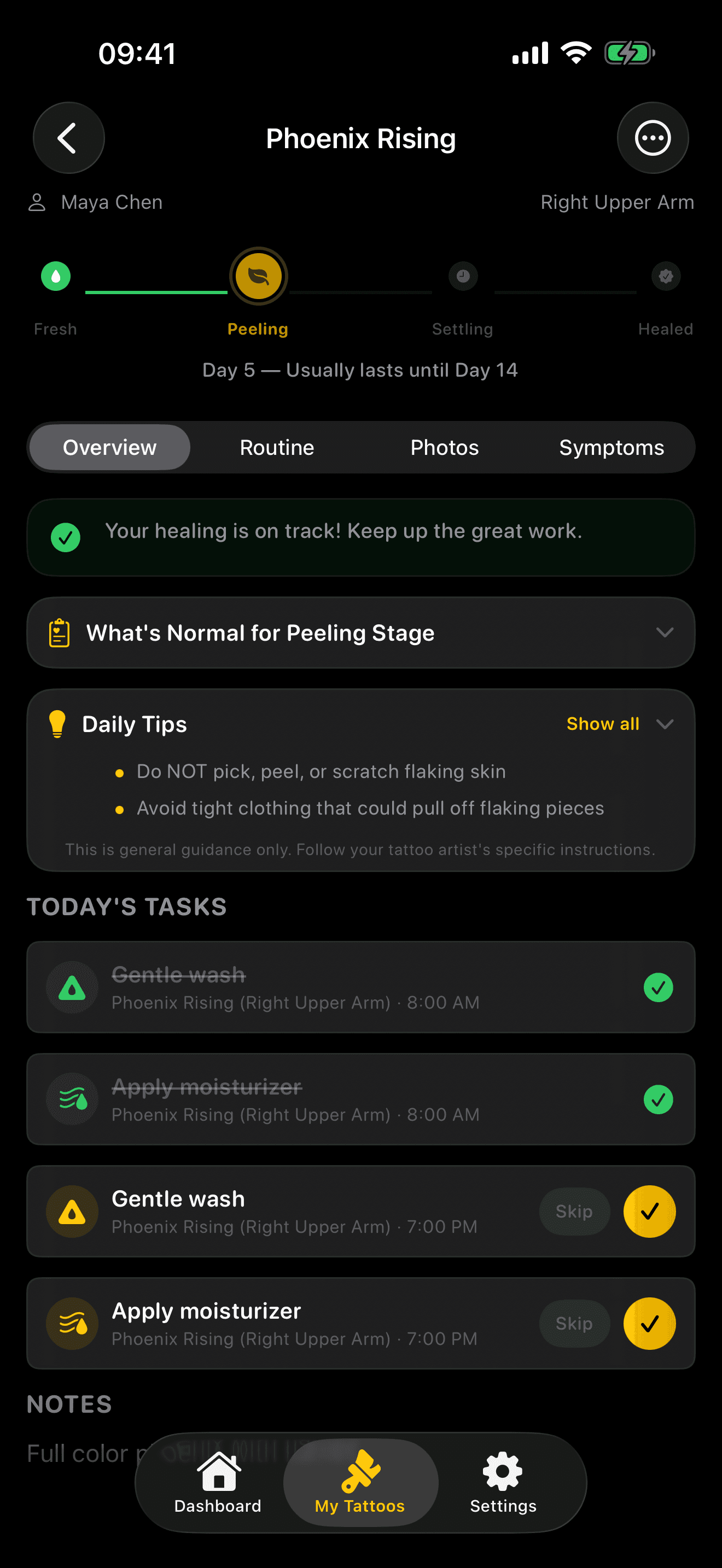Go back from Phoenix Rising

[68, 138]
